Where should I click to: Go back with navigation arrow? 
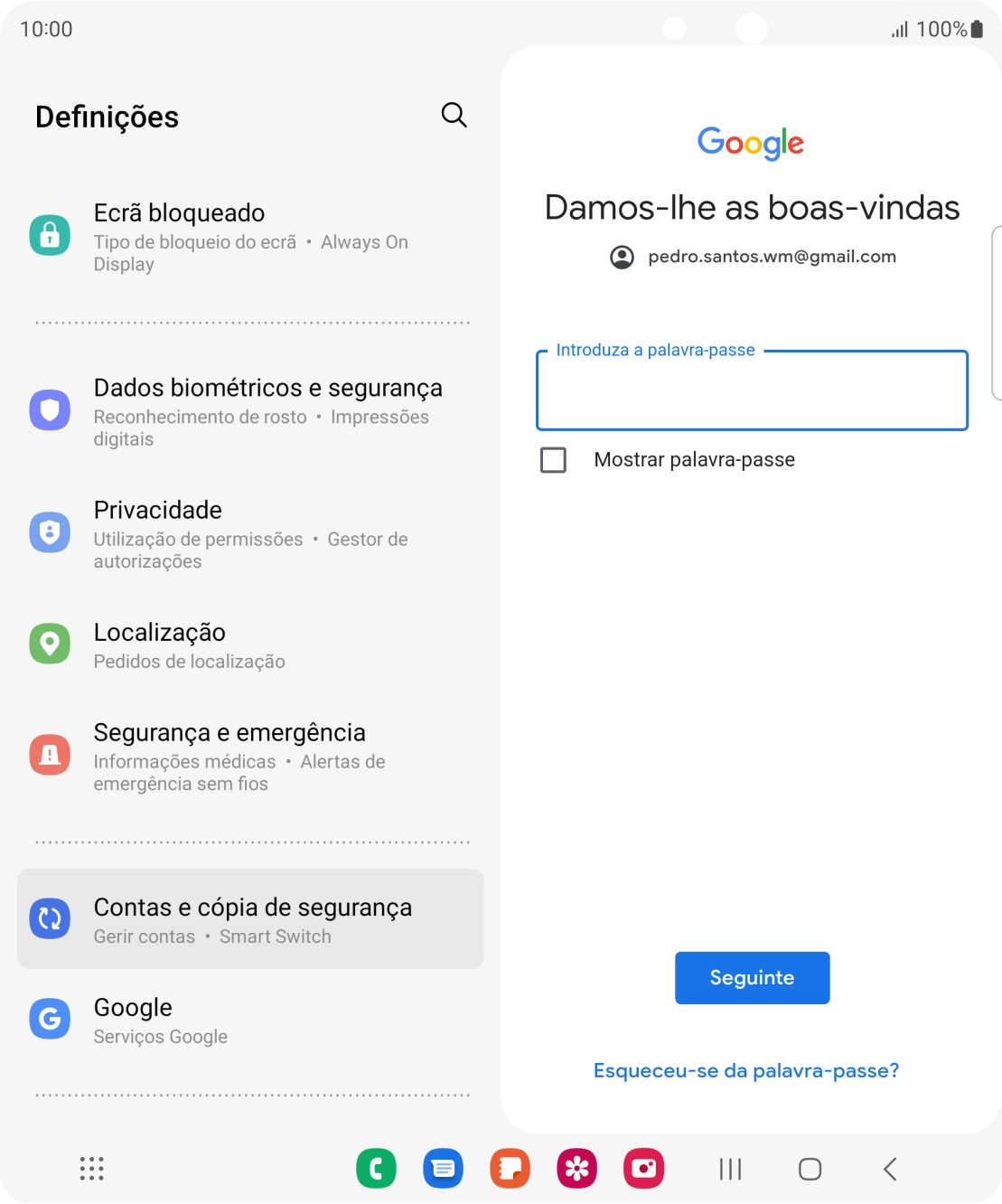(890, 1169)
